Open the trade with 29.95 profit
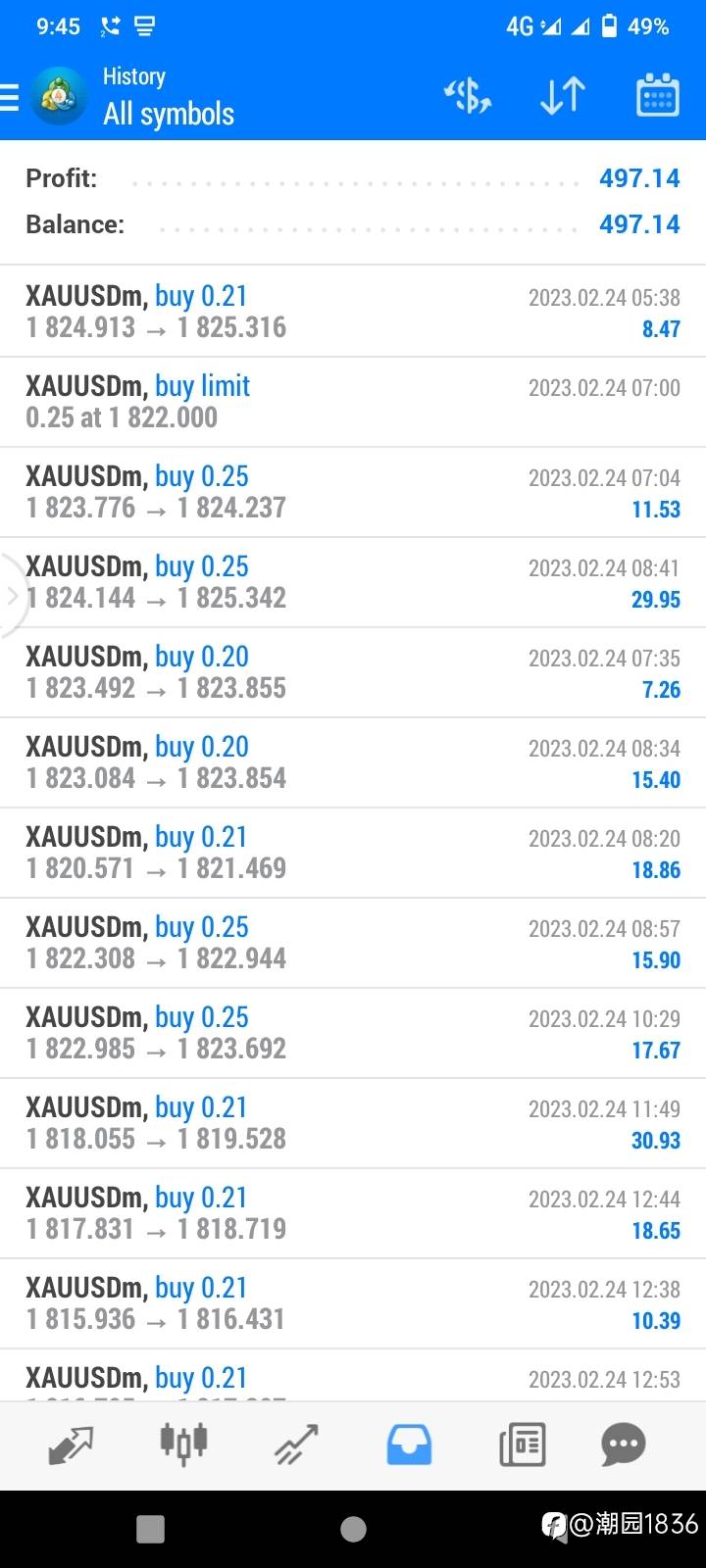This screenshot has width=706, height=1568. point(353,582)
